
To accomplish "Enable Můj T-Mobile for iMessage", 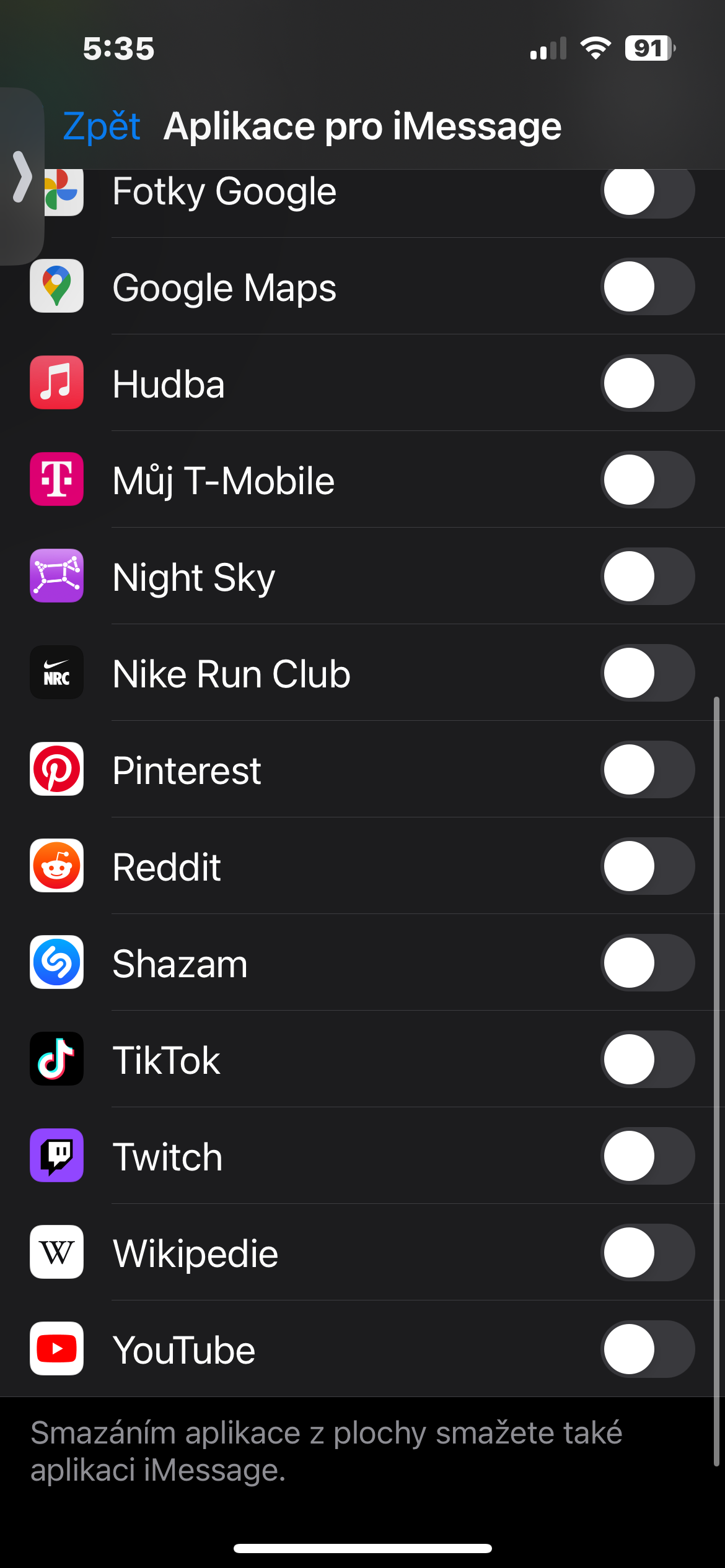I will point(648,480).
